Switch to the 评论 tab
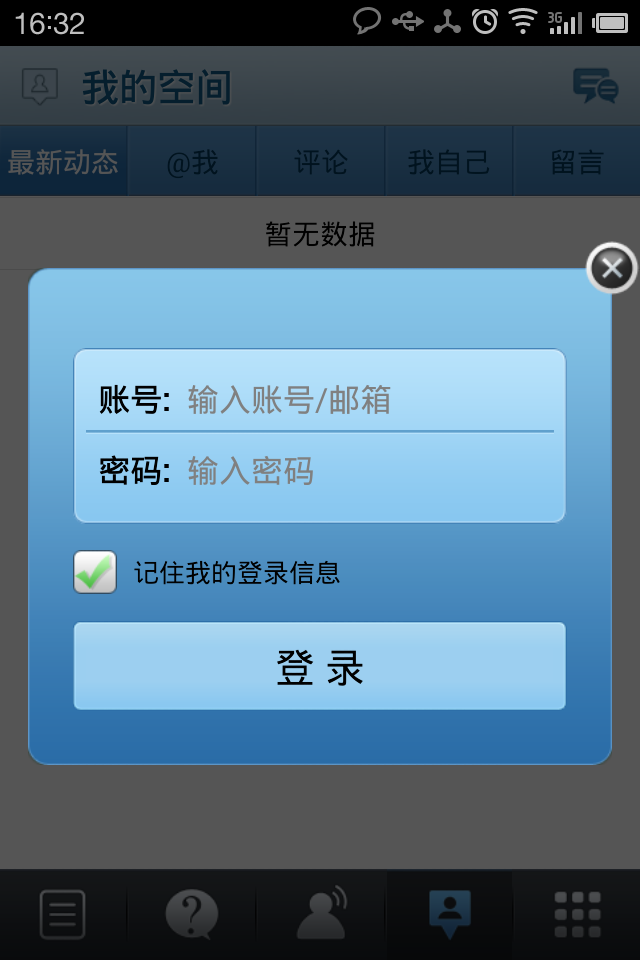The image size is (640, 960). click(320, 162)
